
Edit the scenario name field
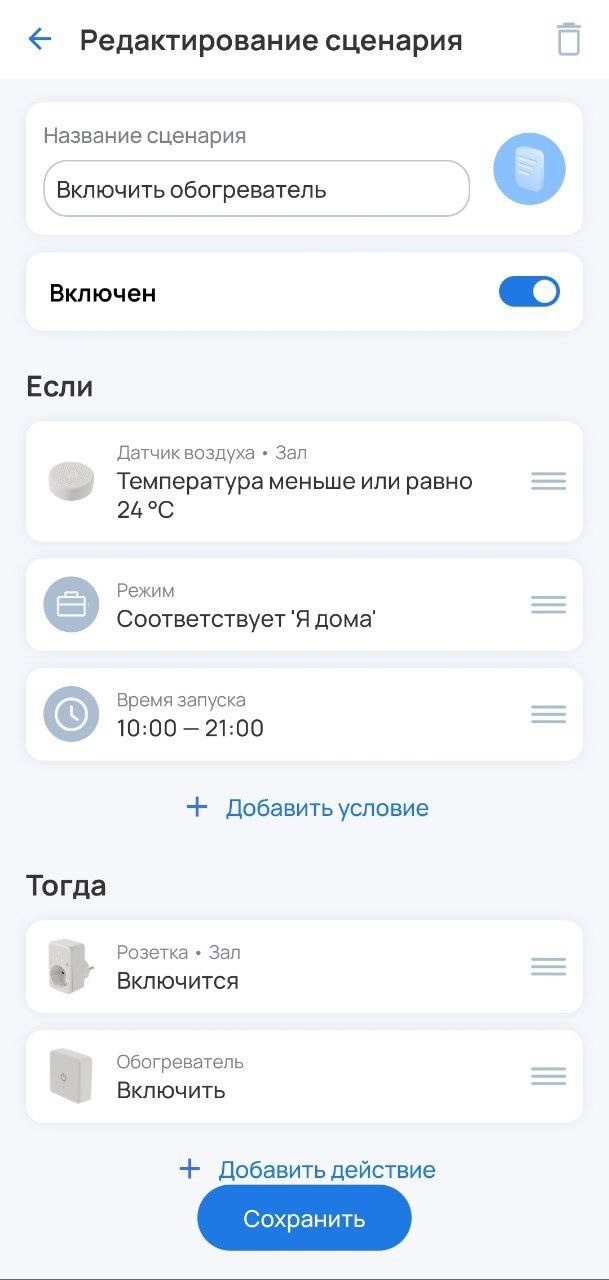[x=256, y=189]
